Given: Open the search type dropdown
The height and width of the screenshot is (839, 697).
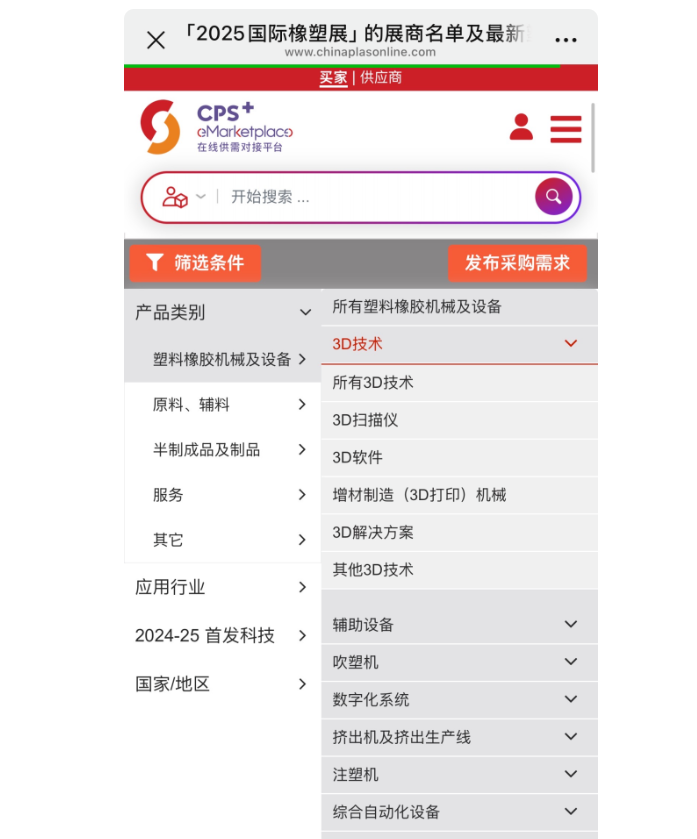Looking at the screenshot, I should [x=184, y=197].
